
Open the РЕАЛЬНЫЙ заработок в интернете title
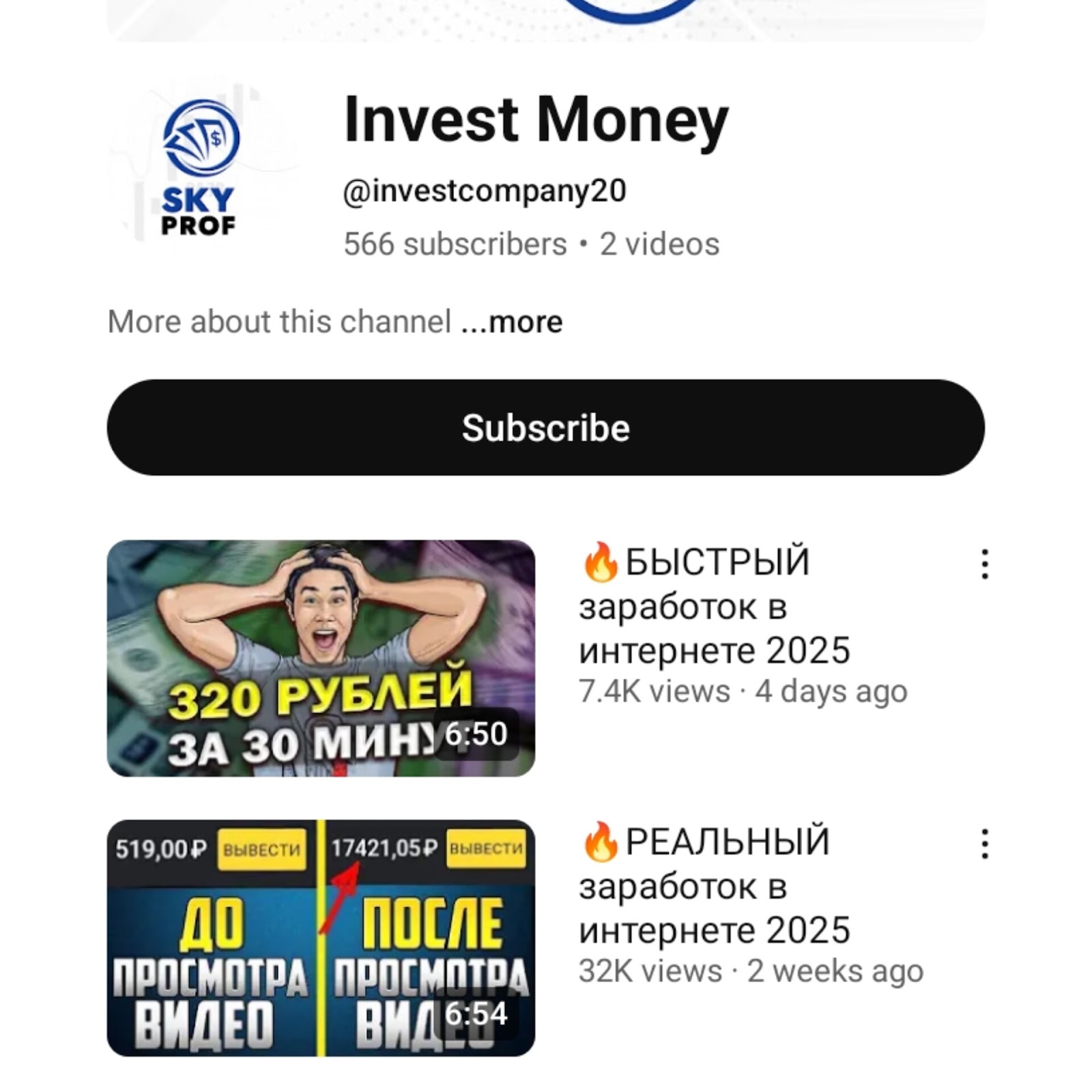point(713,886)
